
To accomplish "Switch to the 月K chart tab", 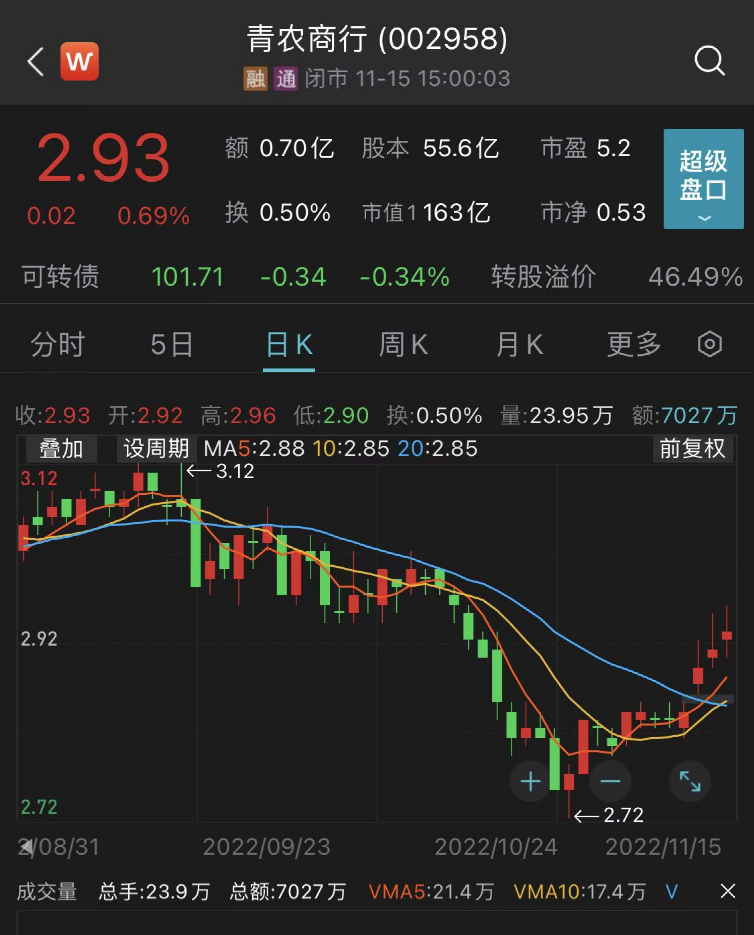I will (x=520, y=345).
